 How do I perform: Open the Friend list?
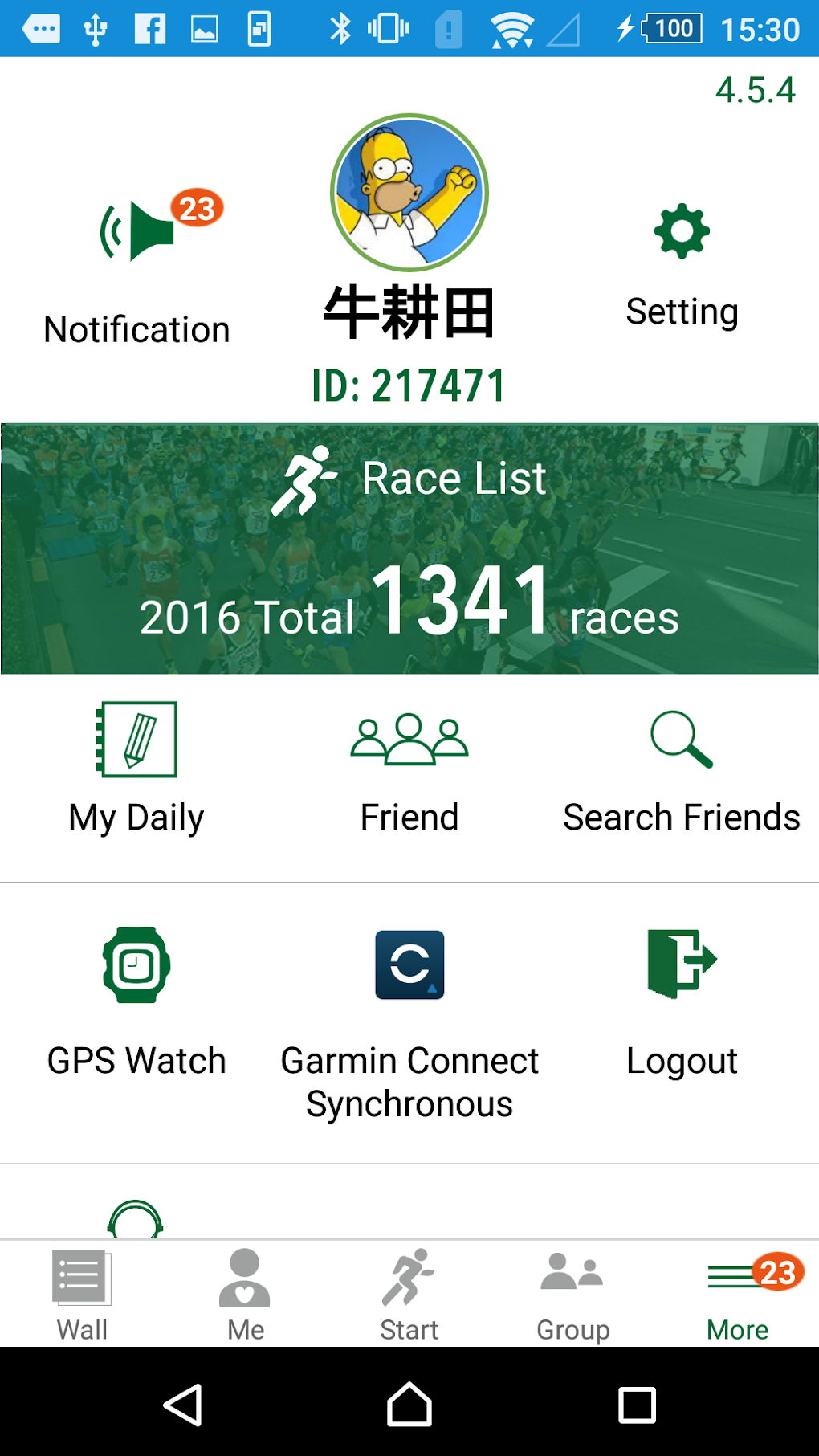tap(409, 740)
